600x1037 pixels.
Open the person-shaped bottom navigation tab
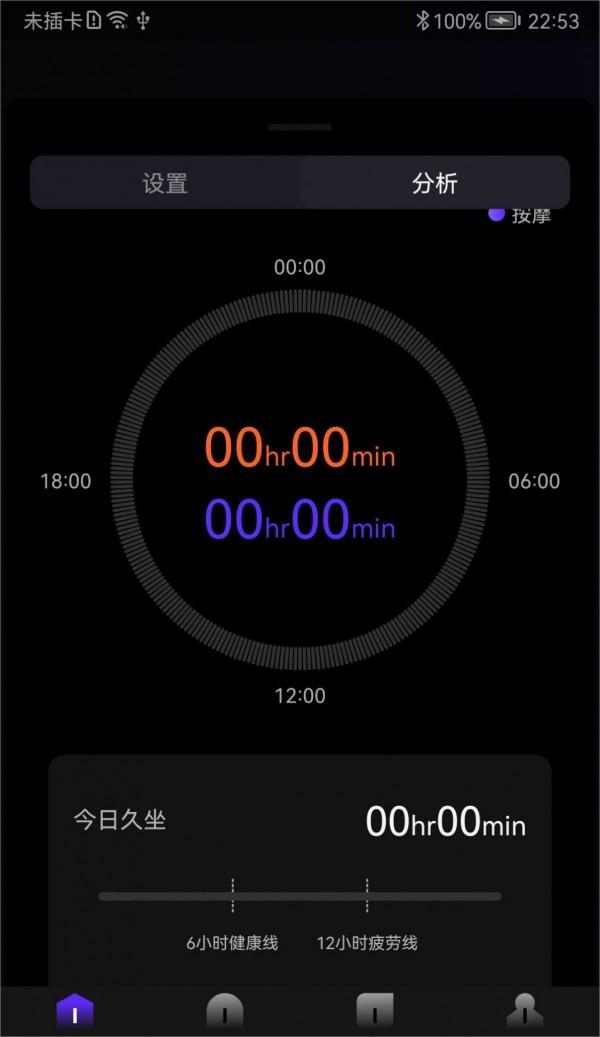click(x=524, y=1011)
